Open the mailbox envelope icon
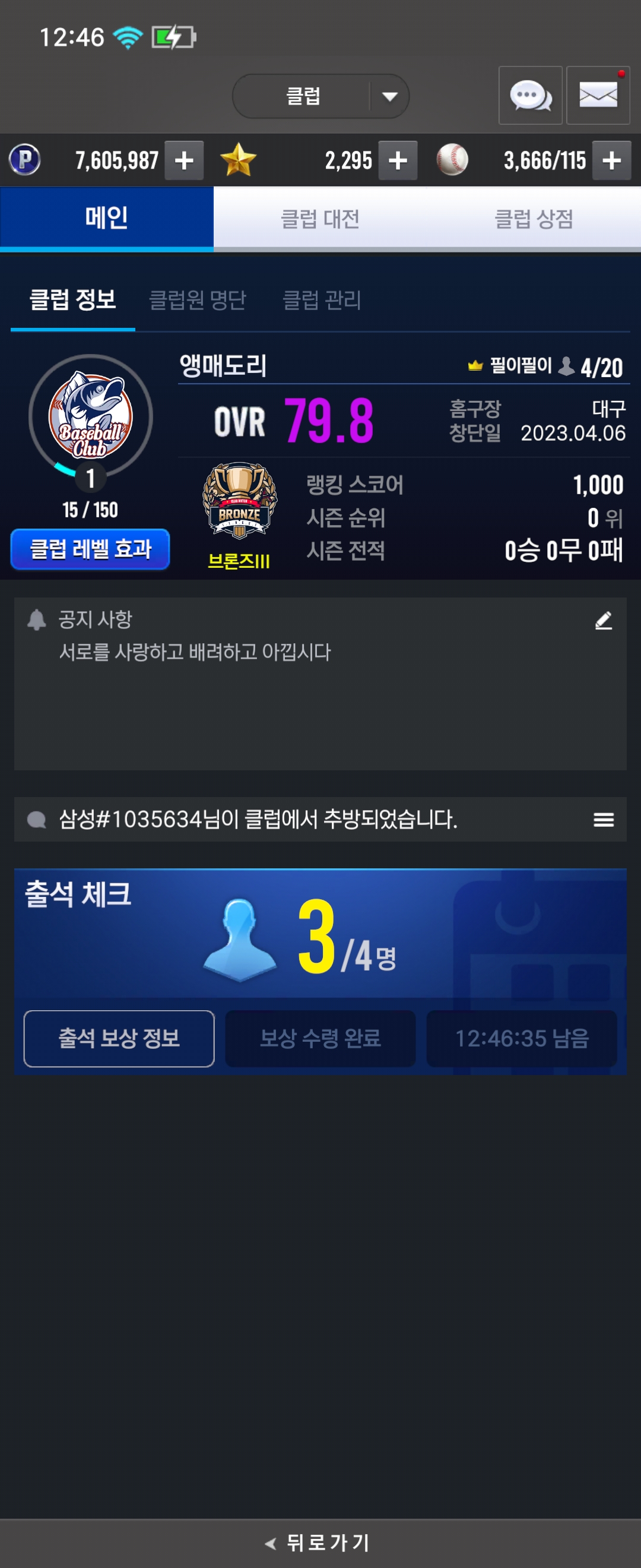Screen dimensions: 641x1568 click(597, 96)
